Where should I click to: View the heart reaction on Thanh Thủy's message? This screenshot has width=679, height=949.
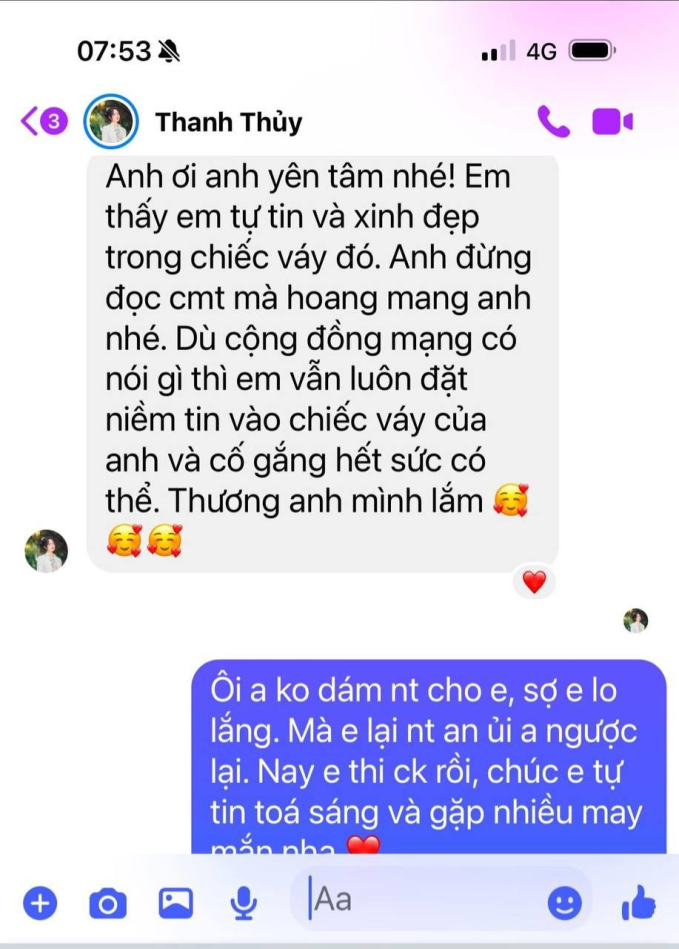(x=534, y=582)
